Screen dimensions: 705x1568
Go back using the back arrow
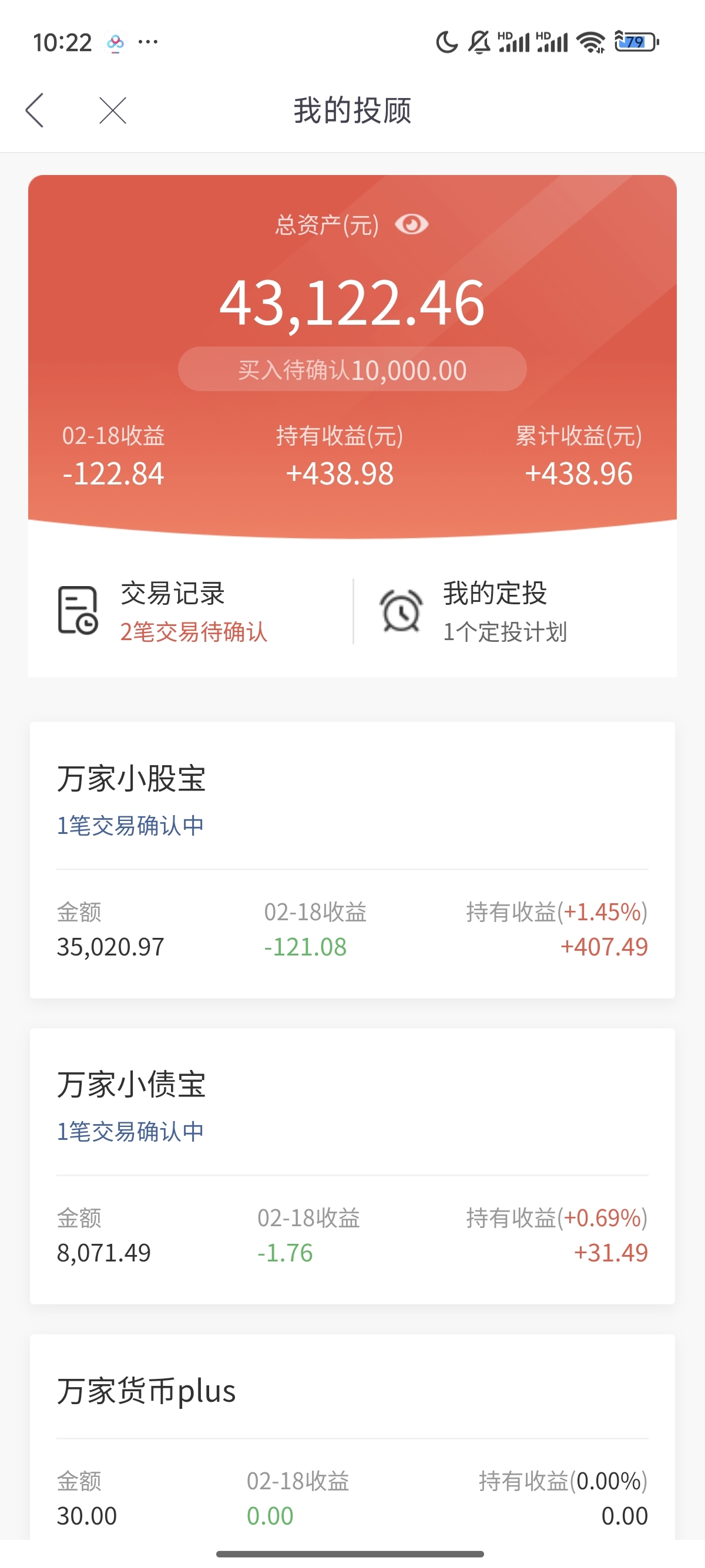coord(35,110)
